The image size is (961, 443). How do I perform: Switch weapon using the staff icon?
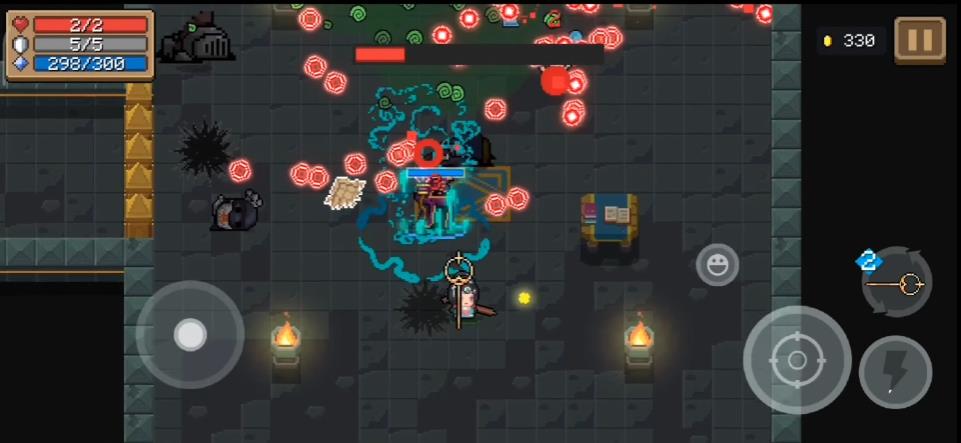(x=897, y=284)
